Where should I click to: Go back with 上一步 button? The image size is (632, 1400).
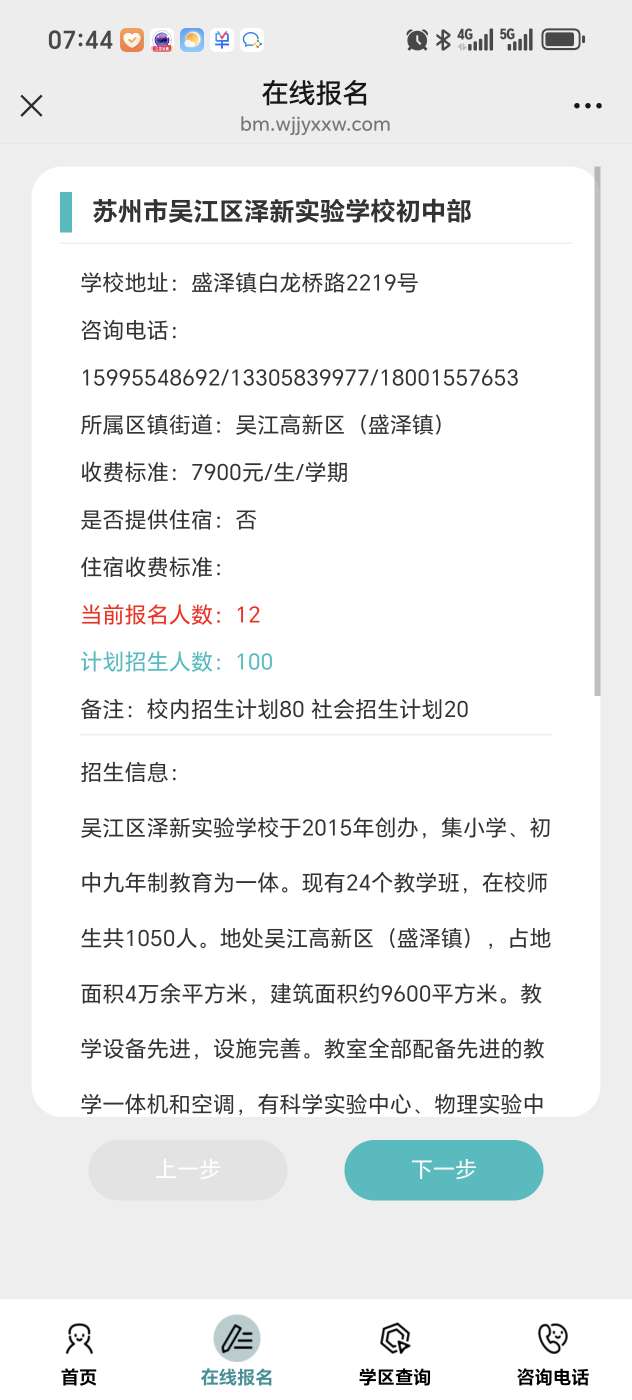pos(188,1169)
